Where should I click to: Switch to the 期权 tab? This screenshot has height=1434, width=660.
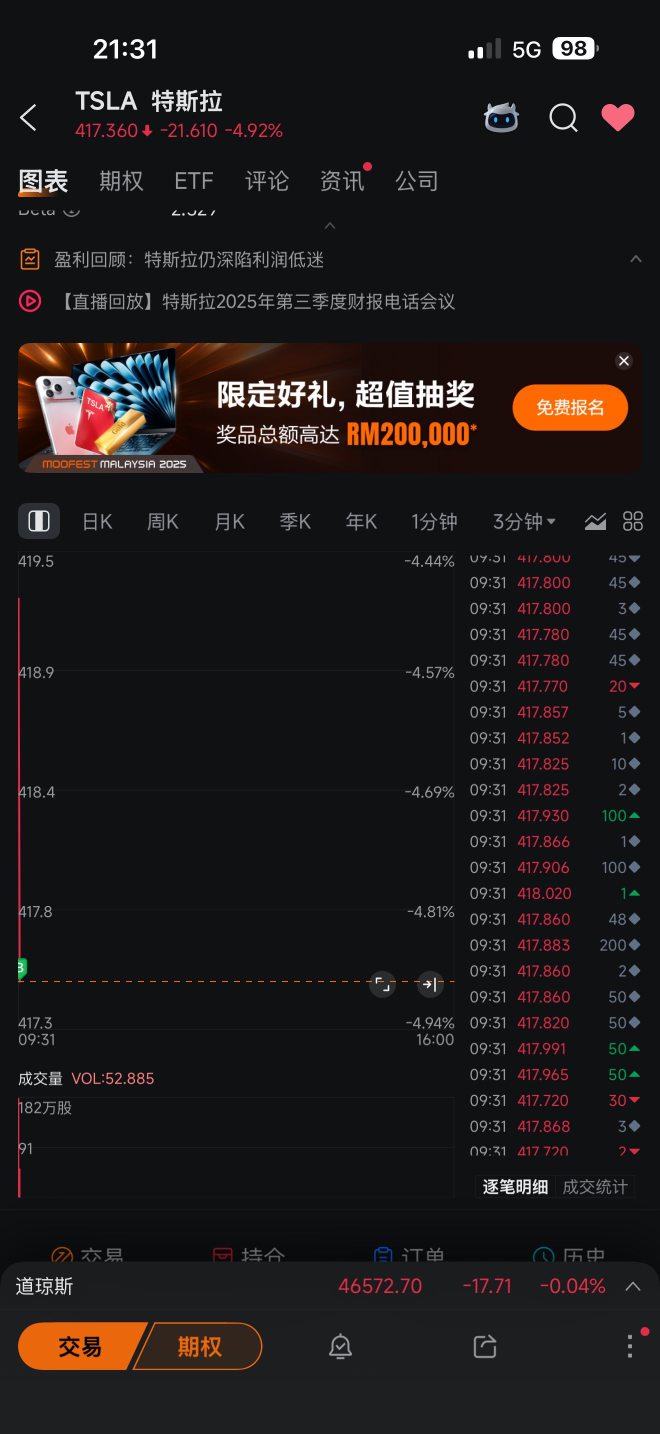click(121, 181)
